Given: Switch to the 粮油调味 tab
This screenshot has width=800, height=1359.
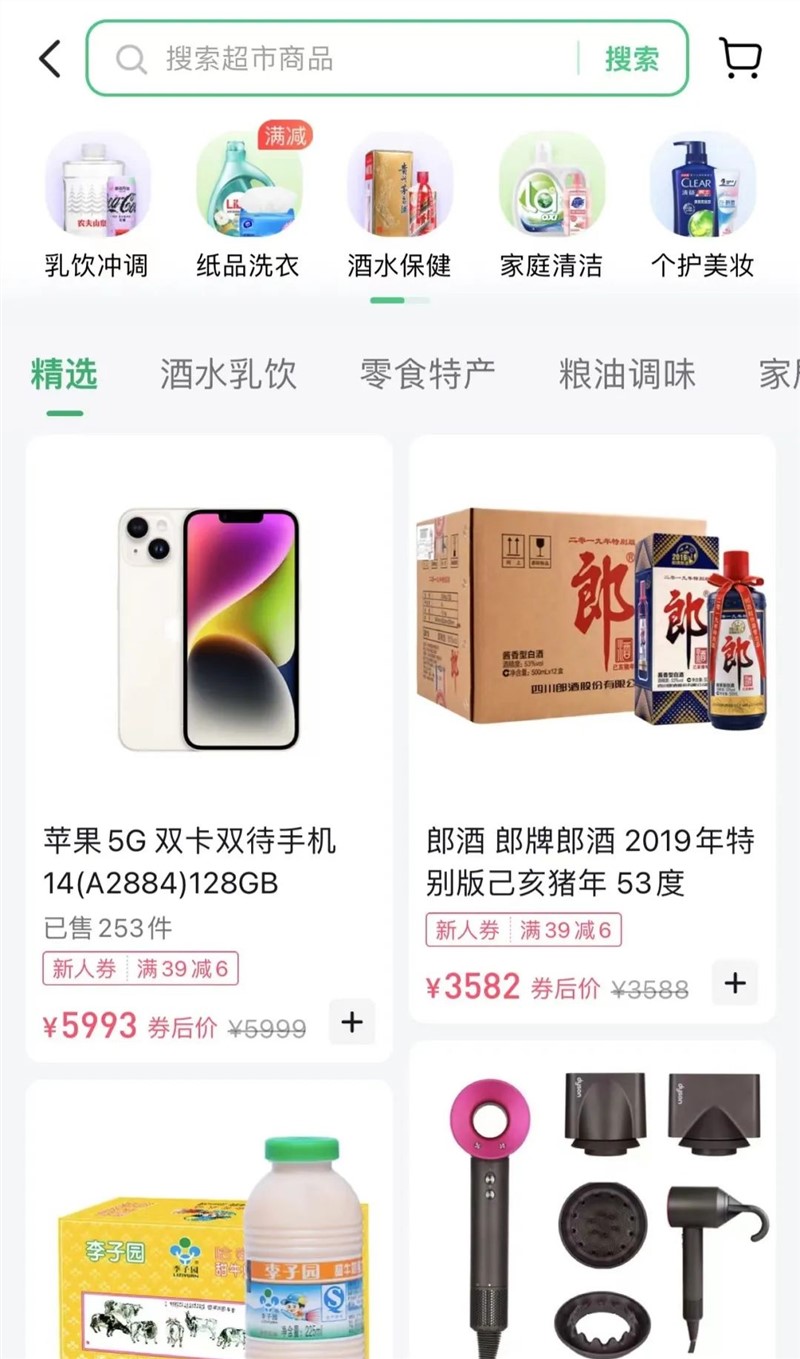Looking at the screenshot, I should [x=627, y=375].
